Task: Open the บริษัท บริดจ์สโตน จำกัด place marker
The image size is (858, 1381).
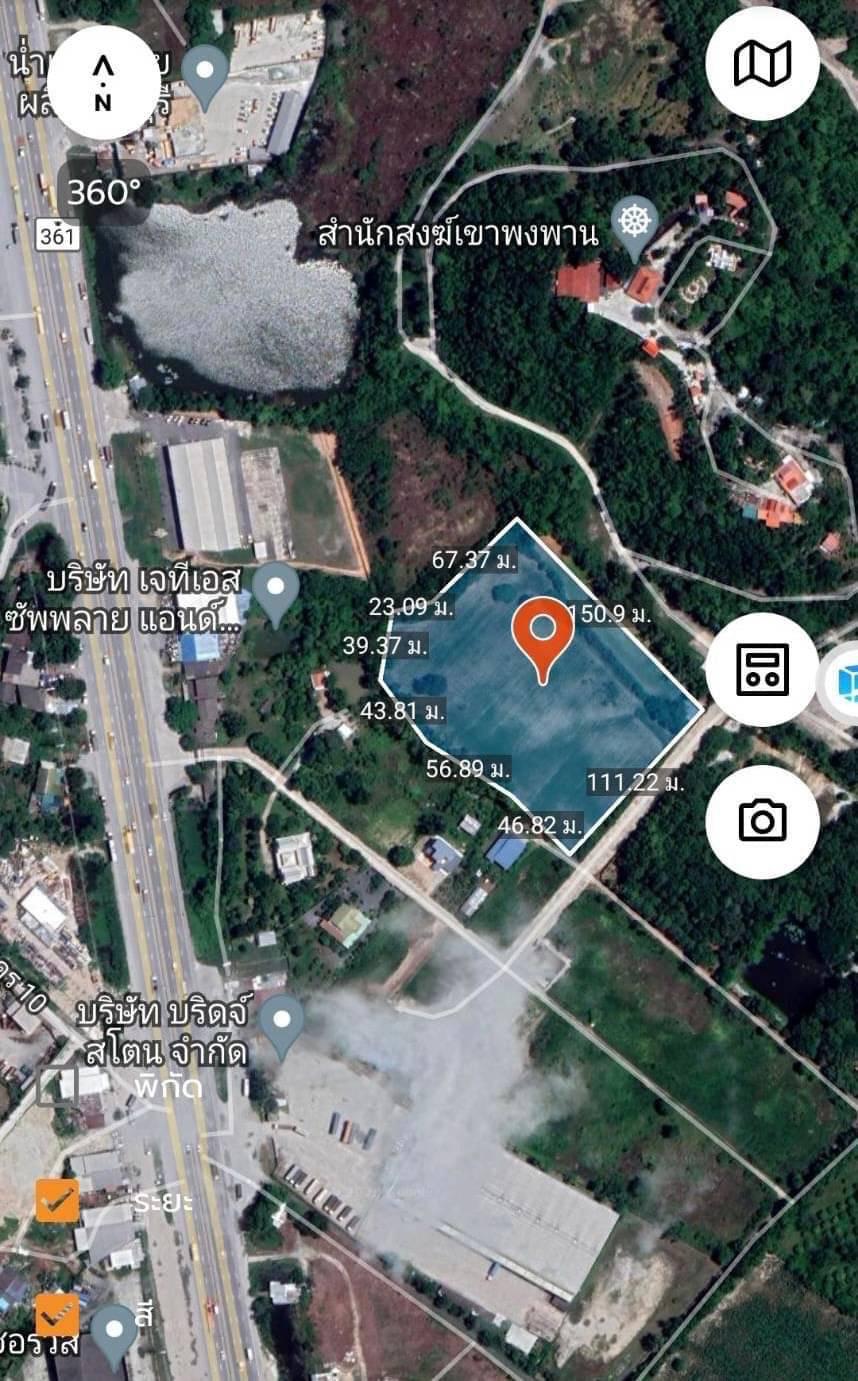Action: 282,1021
